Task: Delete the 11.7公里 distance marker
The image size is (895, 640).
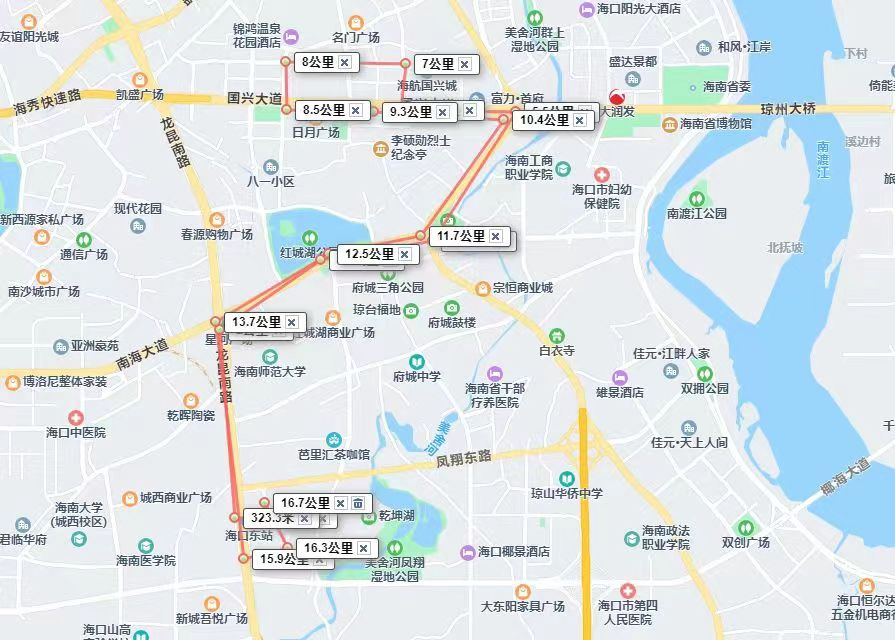Action: coord(495,237)
